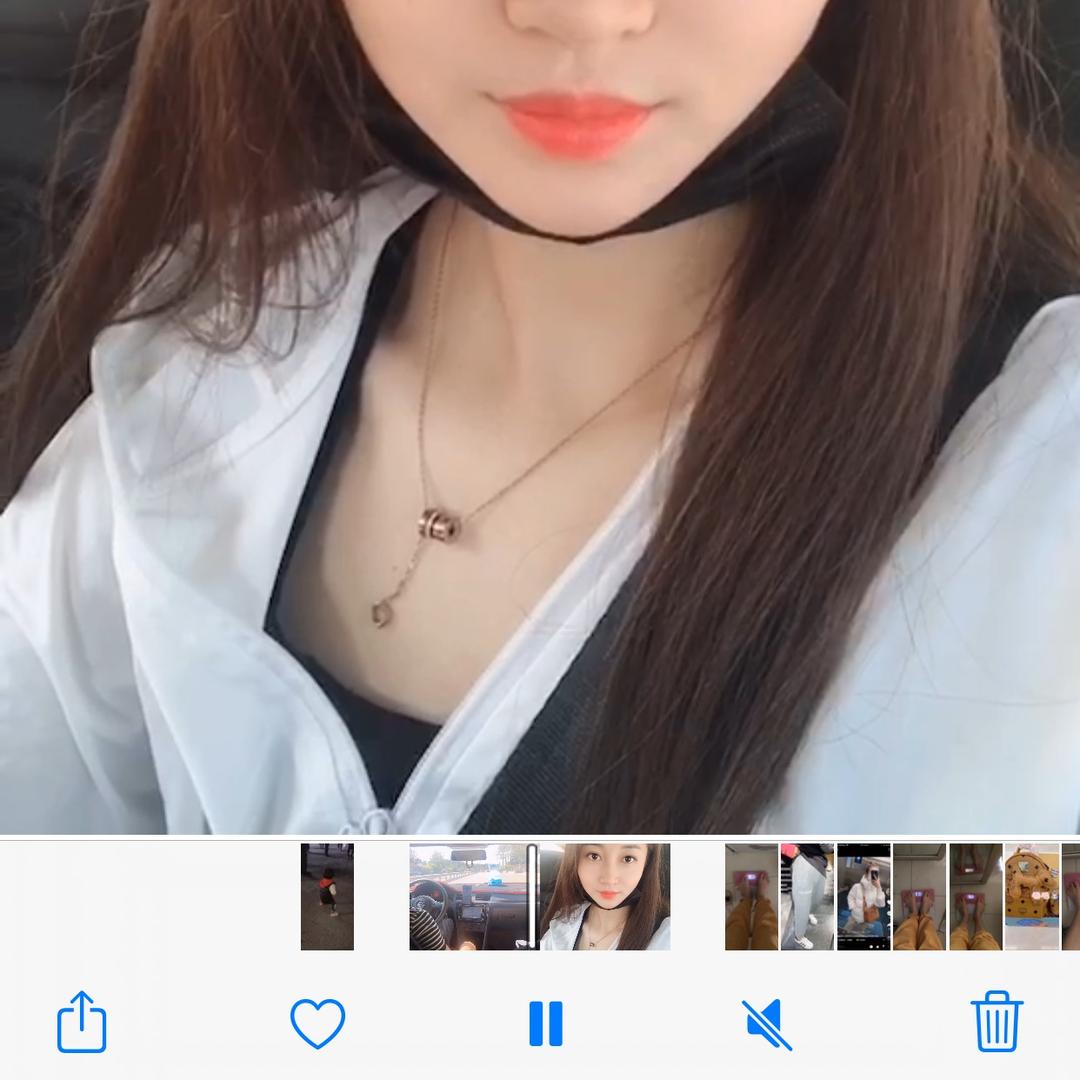
Task: Mark the video as favorite
Action: point(317,1023)
